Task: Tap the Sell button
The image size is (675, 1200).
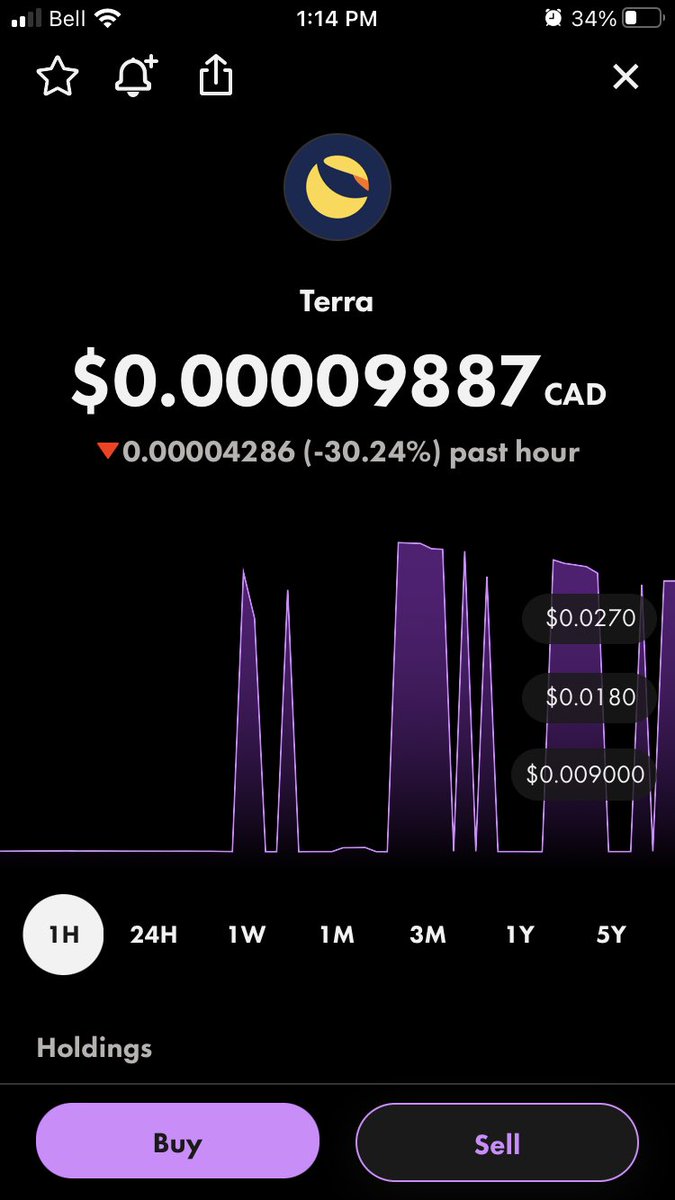Action: coord(497,1143)
